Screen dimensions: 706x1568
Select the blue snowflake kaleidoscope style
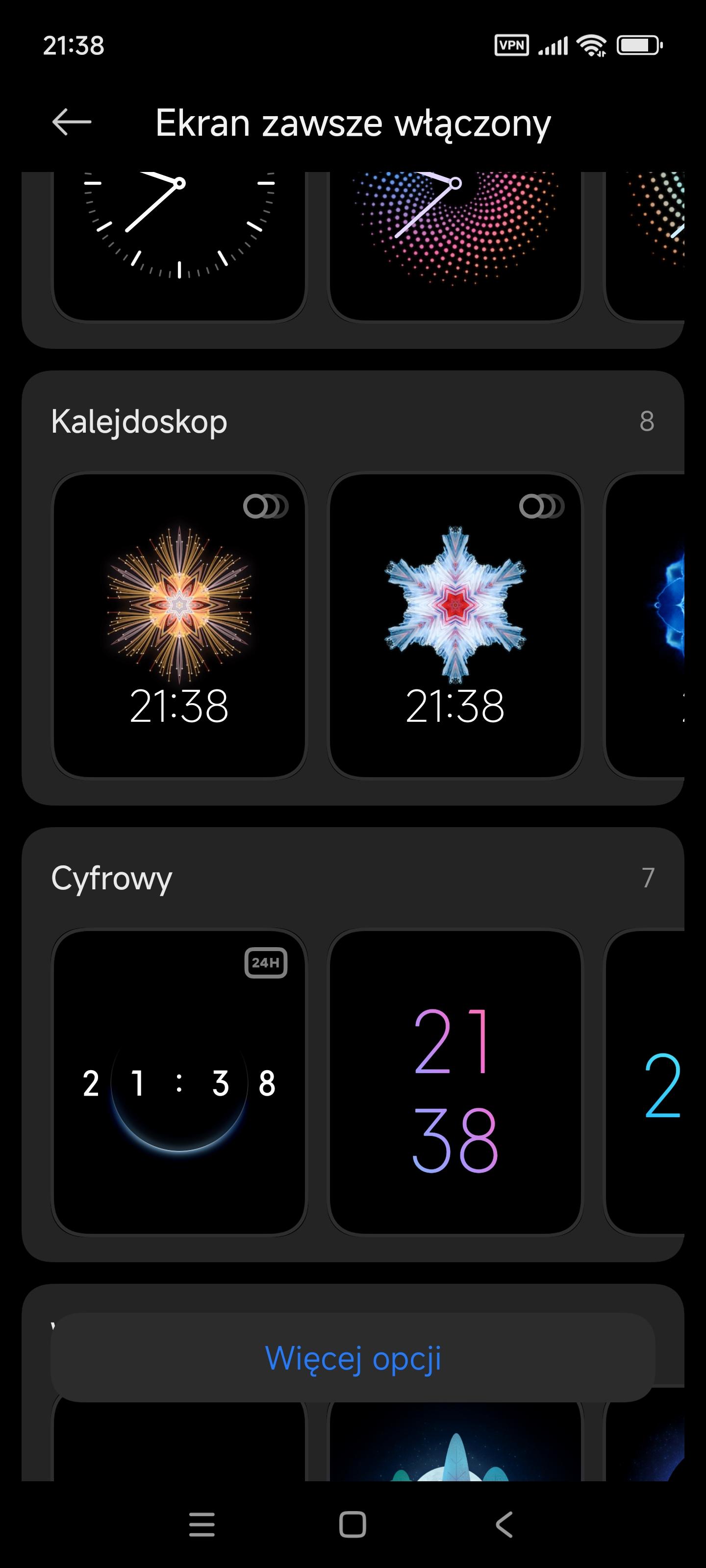(455, 625)
